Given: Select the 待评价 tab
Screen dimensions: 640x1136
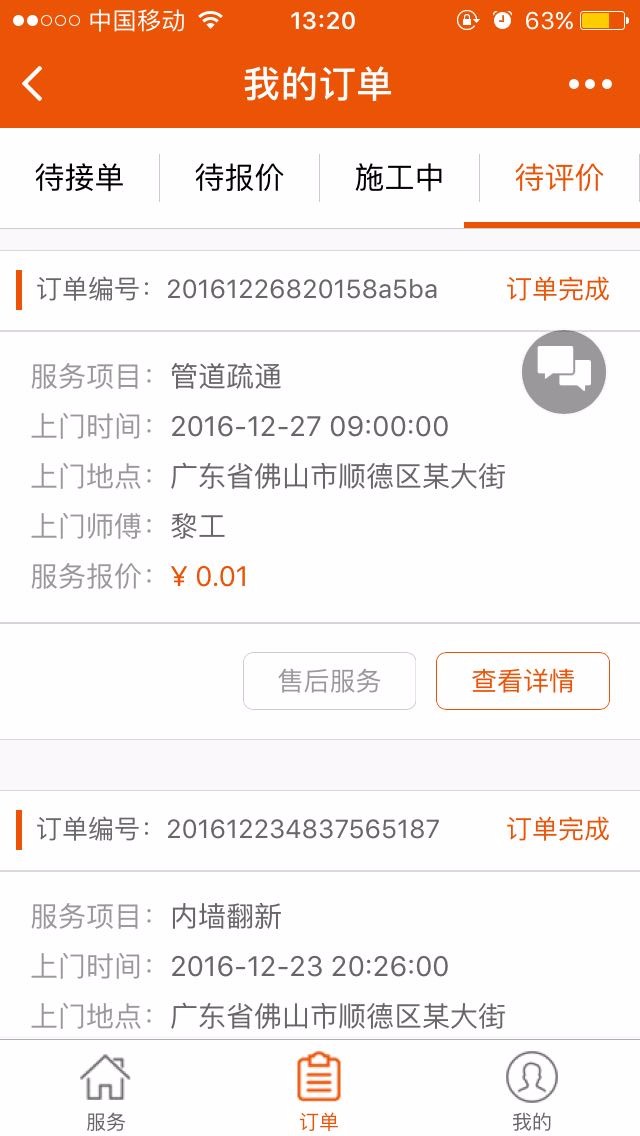Looking at the screenshot, I should [559, 178].
